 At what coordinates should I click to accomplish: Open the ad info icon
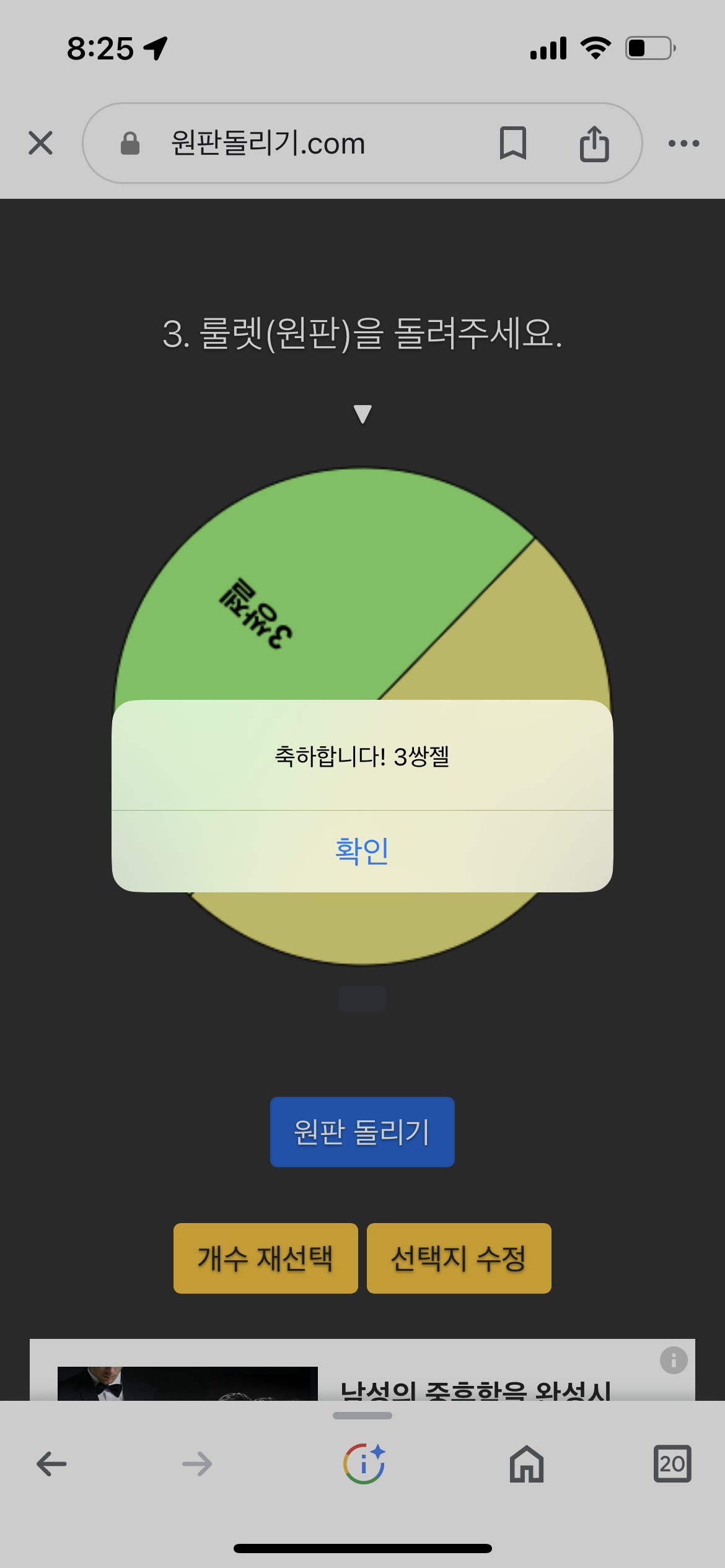(x=674, y=1361)
